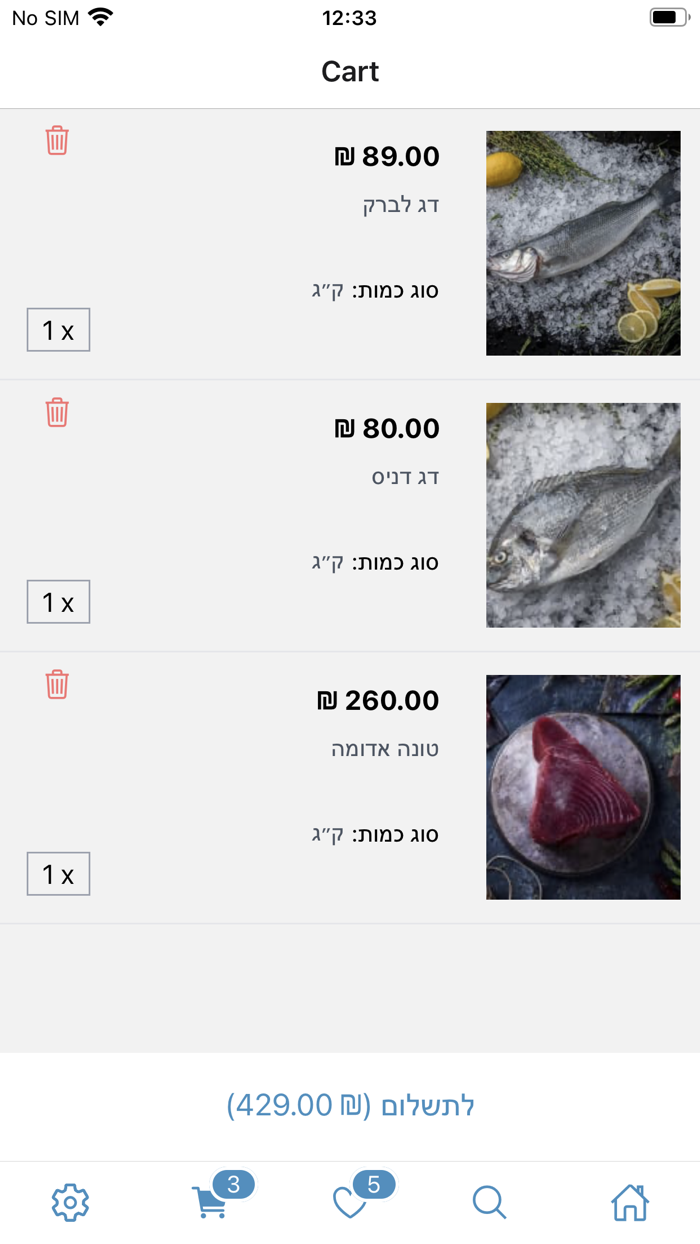Image resolution: width=700 pixels, height=1244 pixels.
Task: Adjust quantity of טונה אדומה
Action: [58, 874]
